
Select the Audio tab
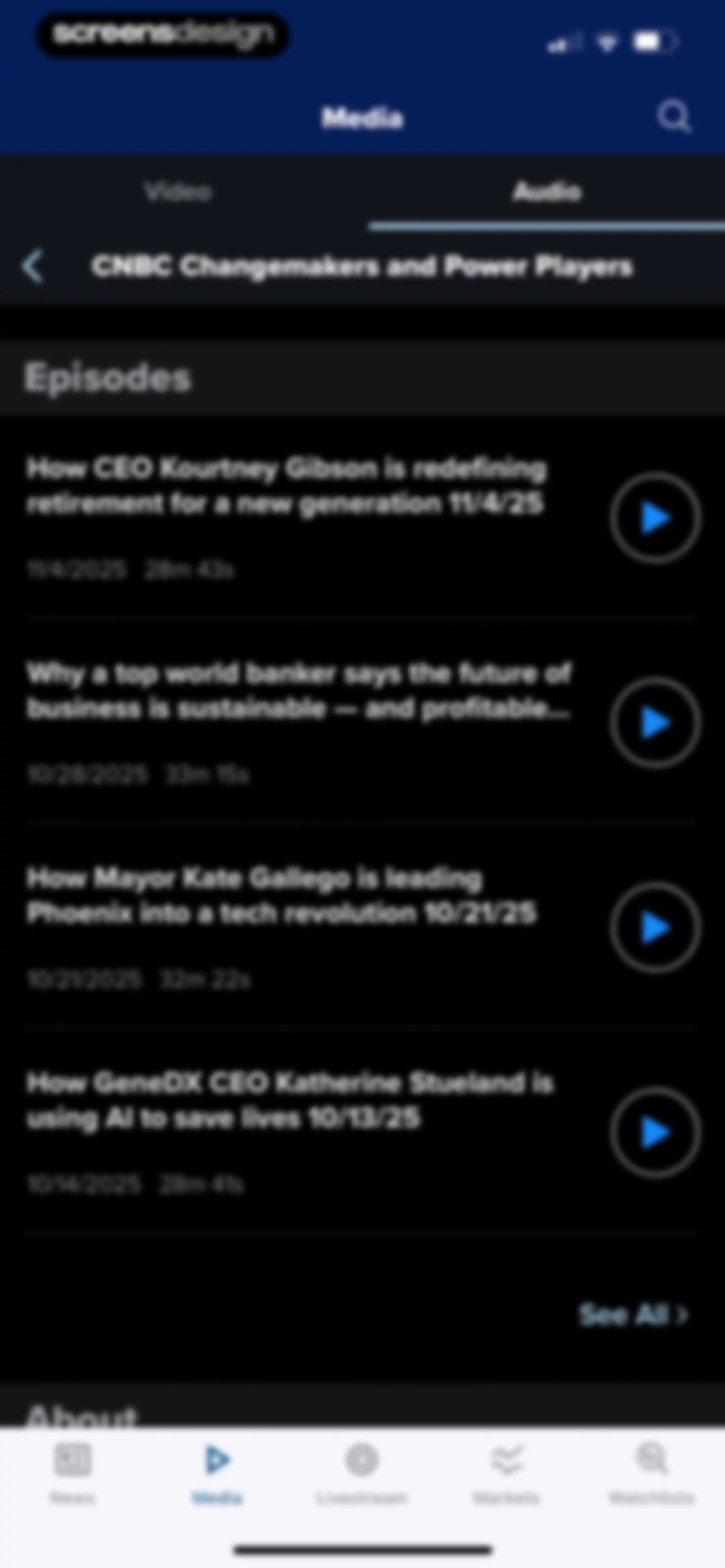[x=546, y=192]
